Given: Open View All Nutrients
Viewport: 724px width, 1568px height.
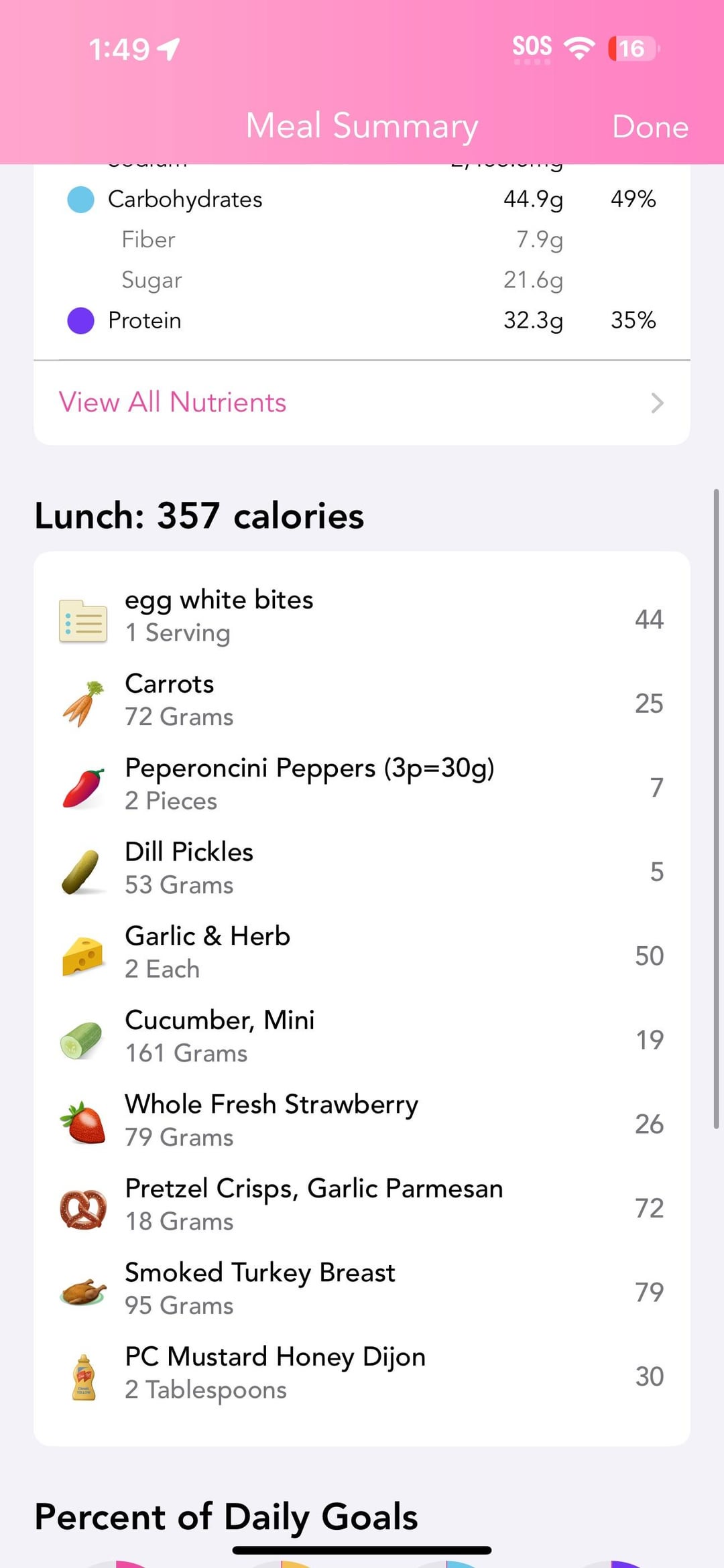Looking at the screenshot, I should 361,403.
